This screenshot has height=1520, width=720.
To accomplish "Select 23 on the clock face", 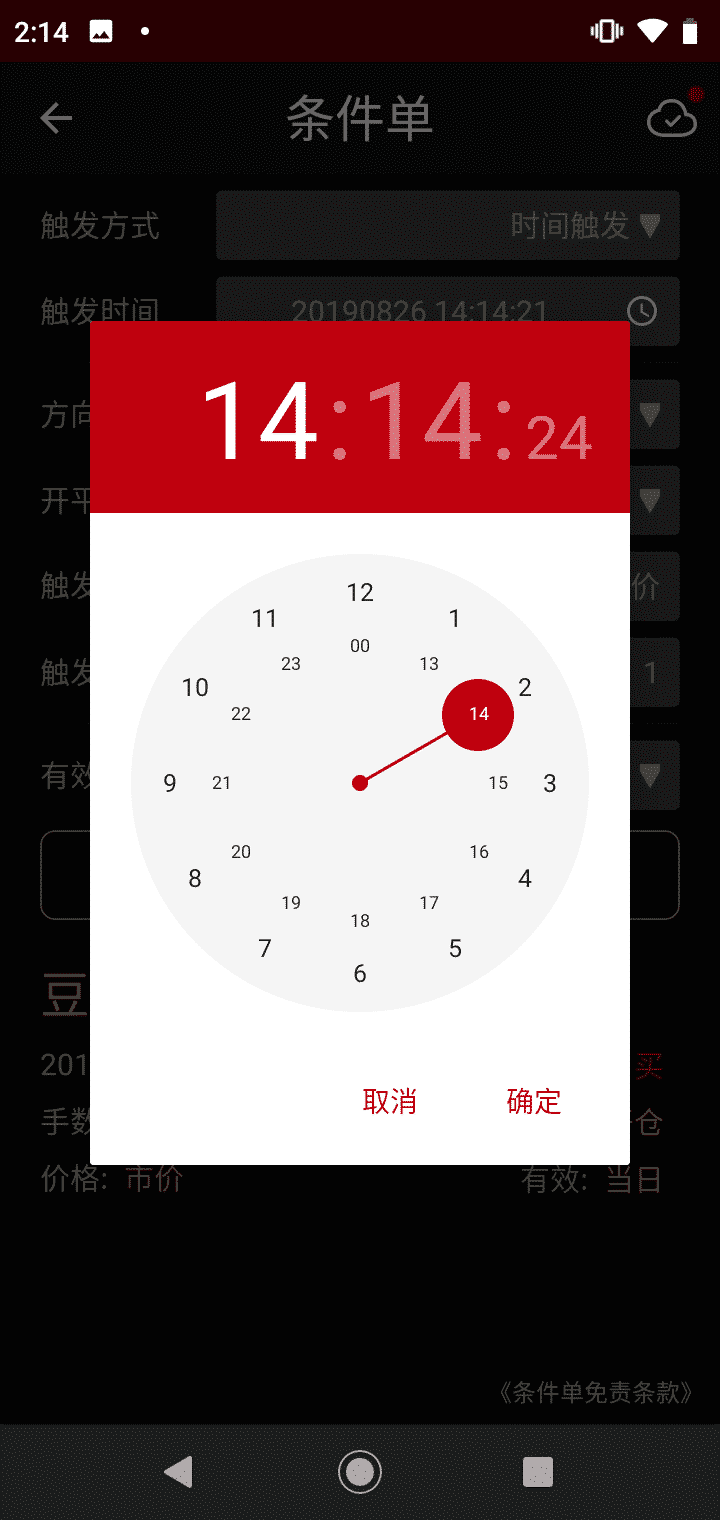I will click(291, 664).
